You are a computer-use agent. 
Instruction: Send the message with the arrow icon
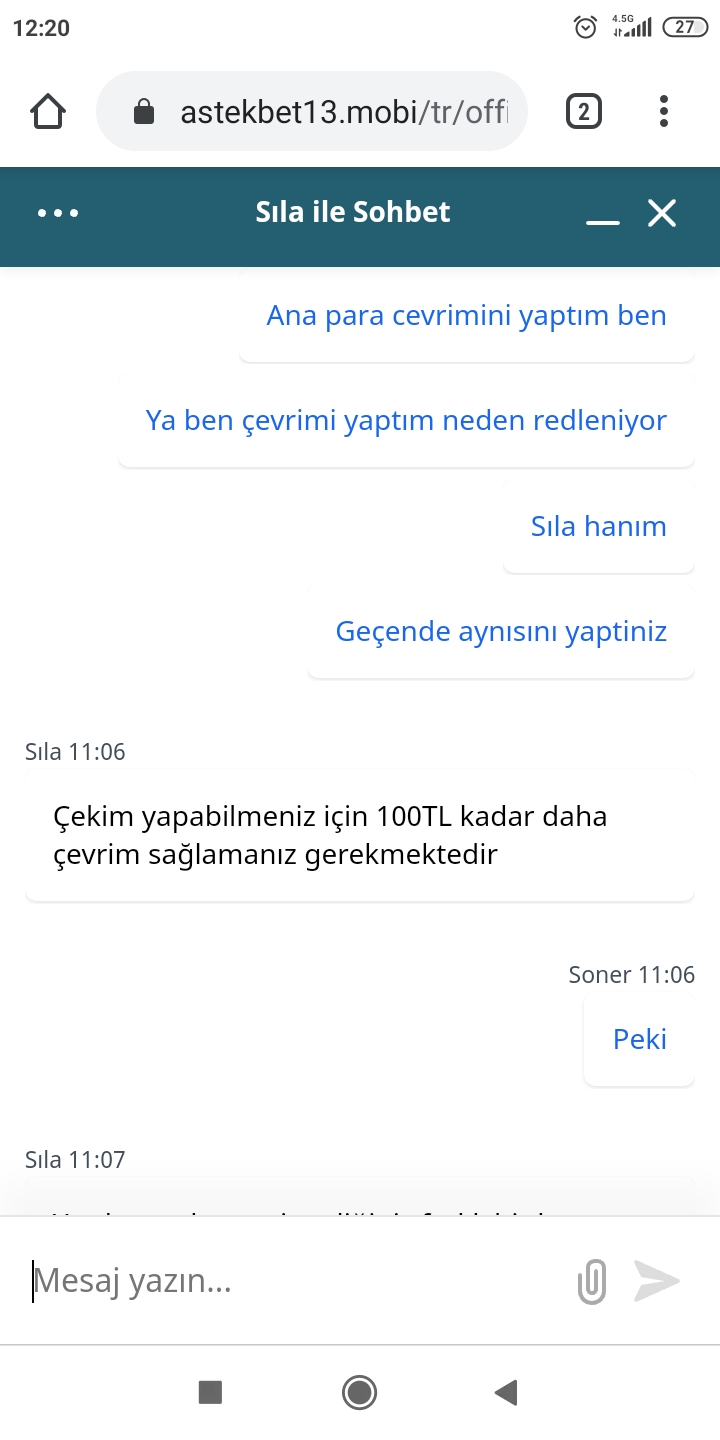pyautogui.click(x=657, y=1281)
